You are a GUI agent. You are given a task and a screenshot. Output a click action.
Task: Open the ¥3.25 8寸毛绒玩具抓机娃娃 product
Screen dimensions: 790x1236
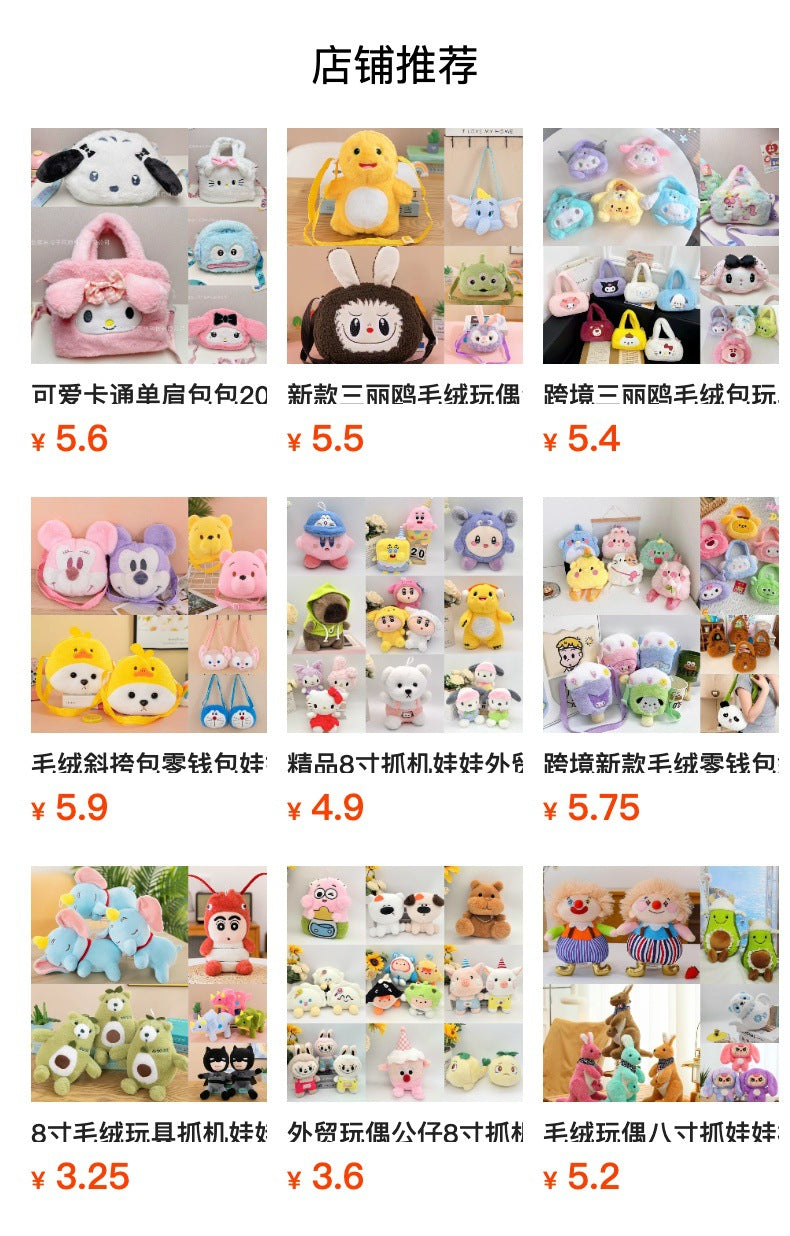[x=148, y=984]
